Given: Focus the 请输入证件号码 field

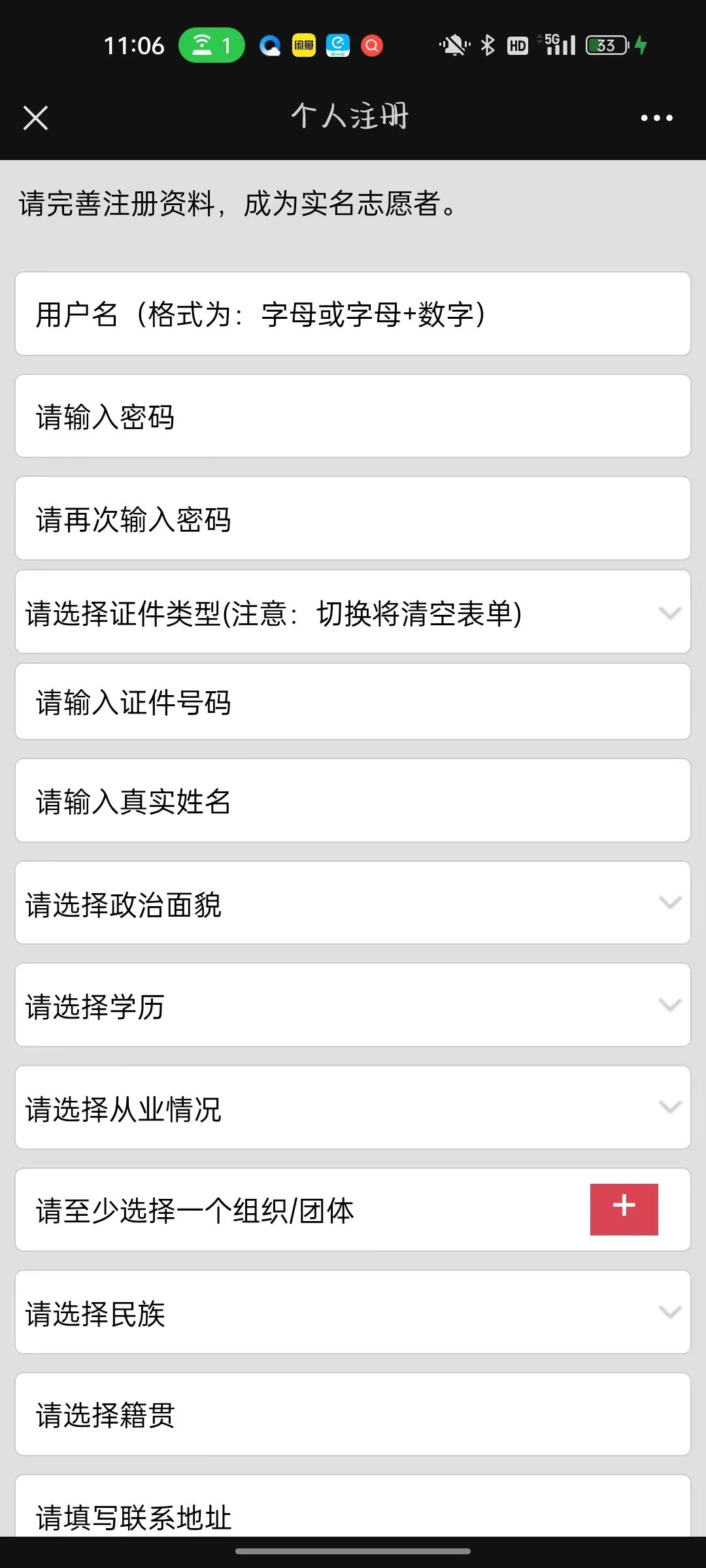Looking at the screenshot, I should point(353,702).
